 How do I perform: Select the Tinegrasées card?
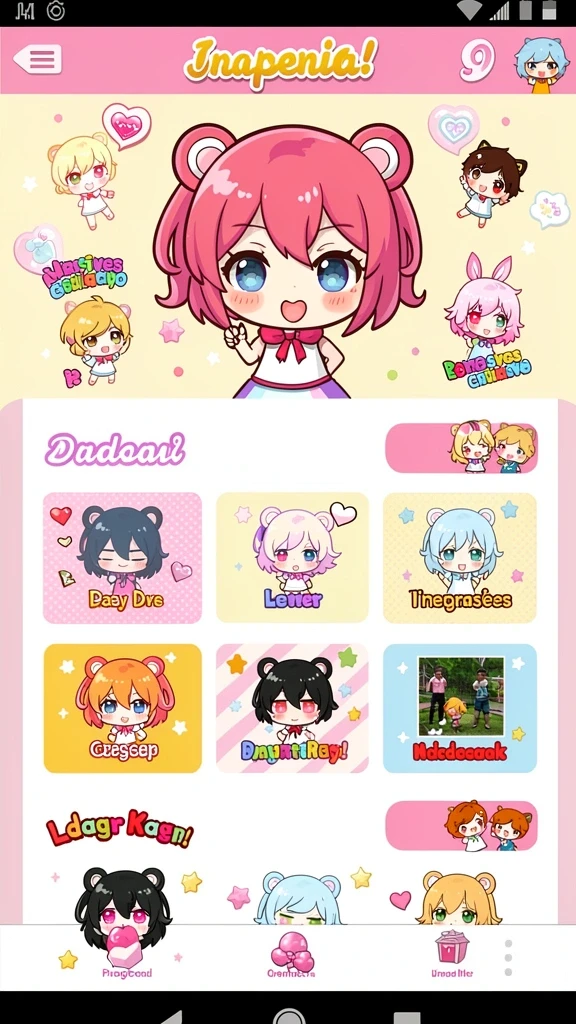460,558
